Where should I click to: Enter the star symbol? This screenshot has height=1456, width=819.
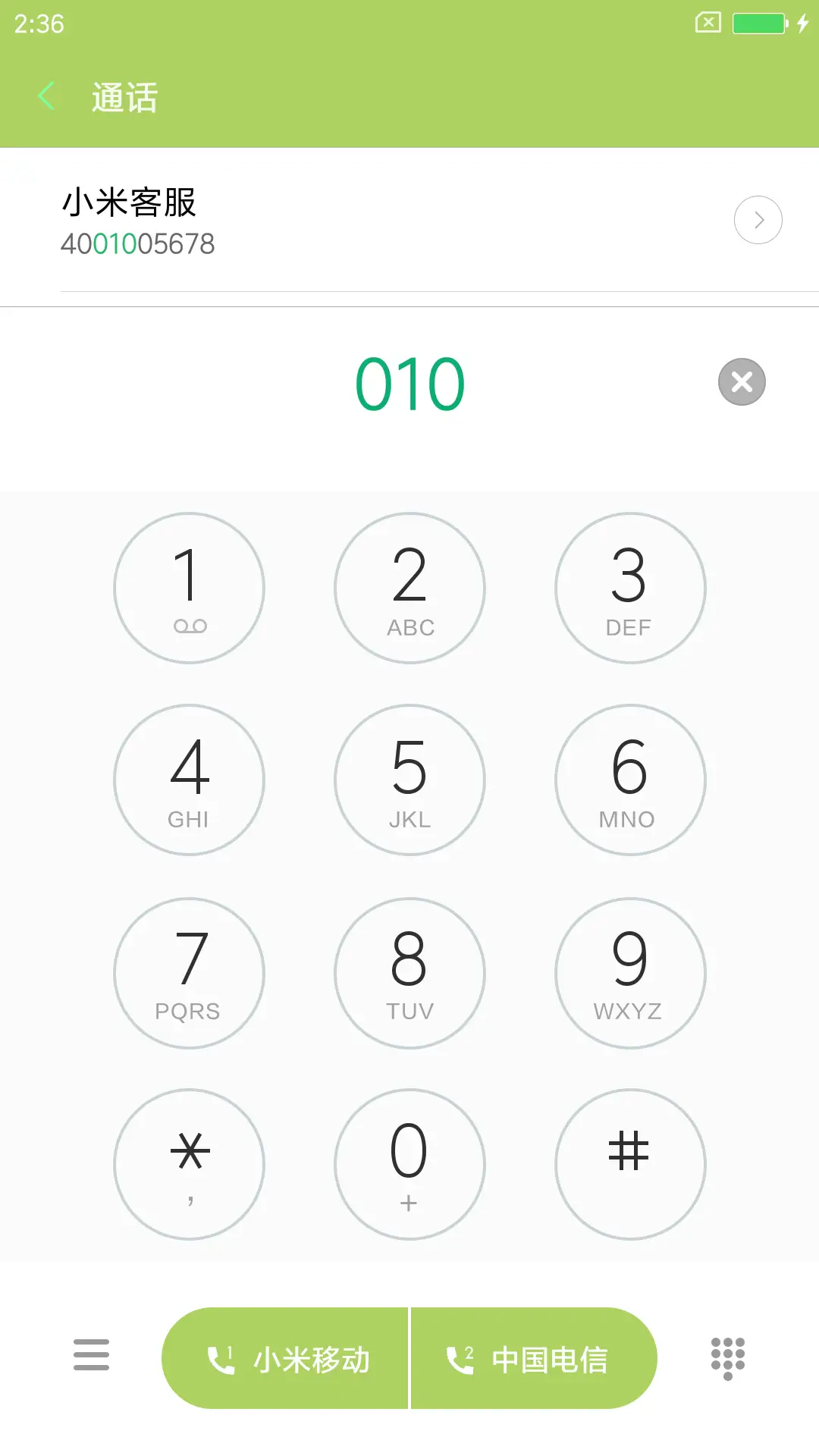click(x=189, y=1165)
